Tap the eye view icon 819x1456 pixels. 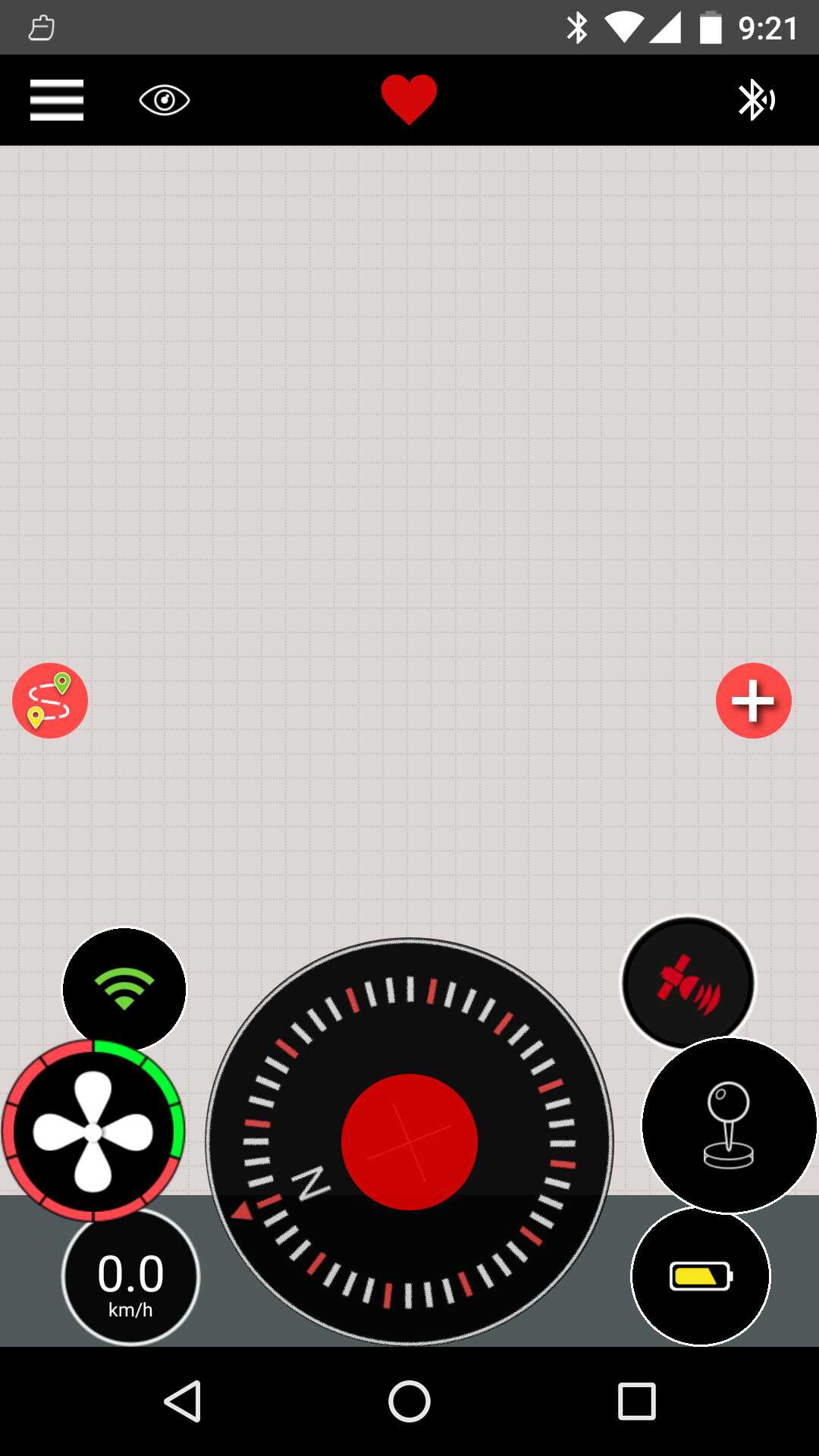point(165,100)
